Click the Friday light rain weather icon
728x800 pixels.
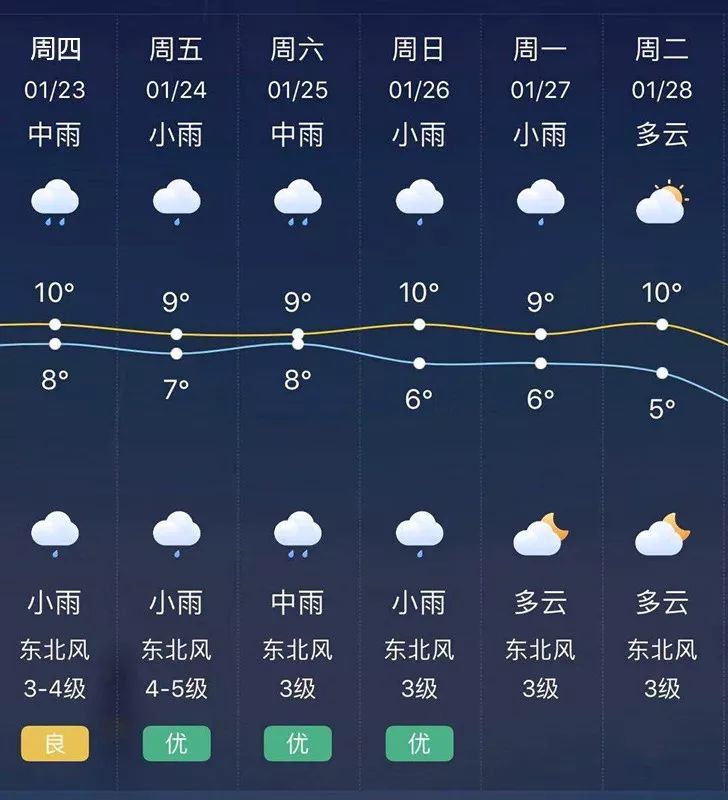coord(176,200)
